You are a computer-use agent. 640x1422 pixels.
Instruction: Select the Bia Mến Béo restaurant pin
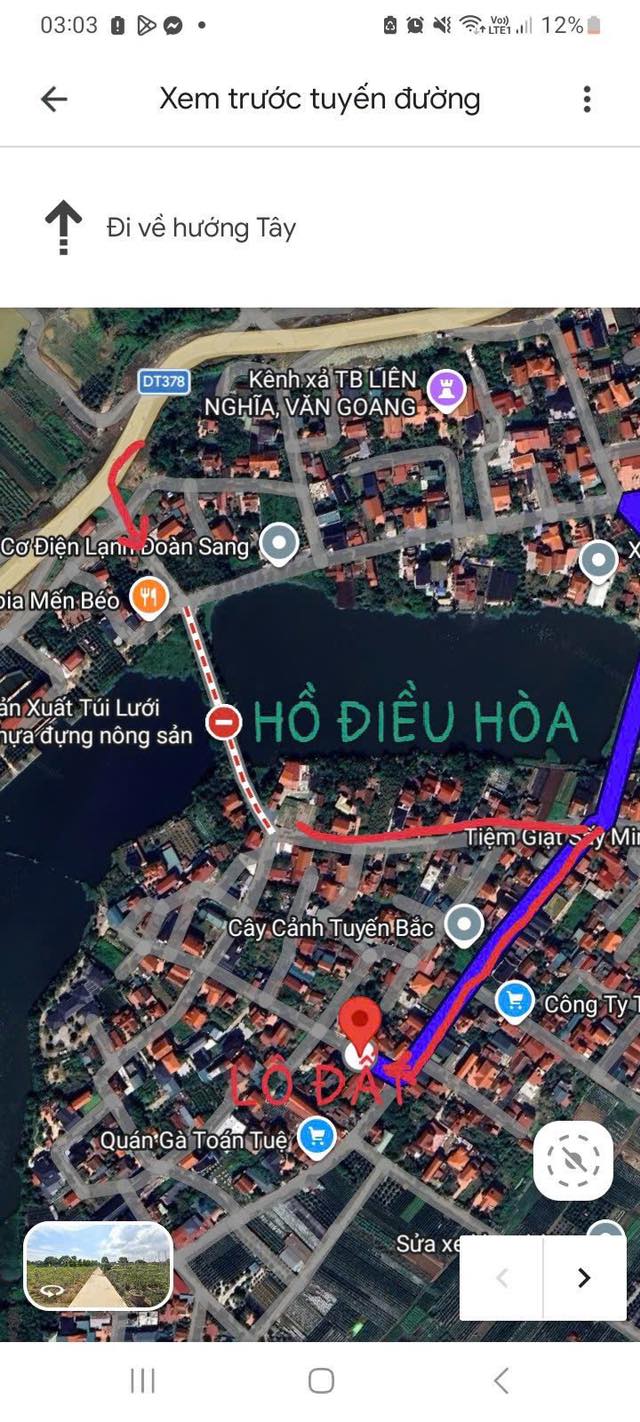pyautogui.click(x=149, y=598)
